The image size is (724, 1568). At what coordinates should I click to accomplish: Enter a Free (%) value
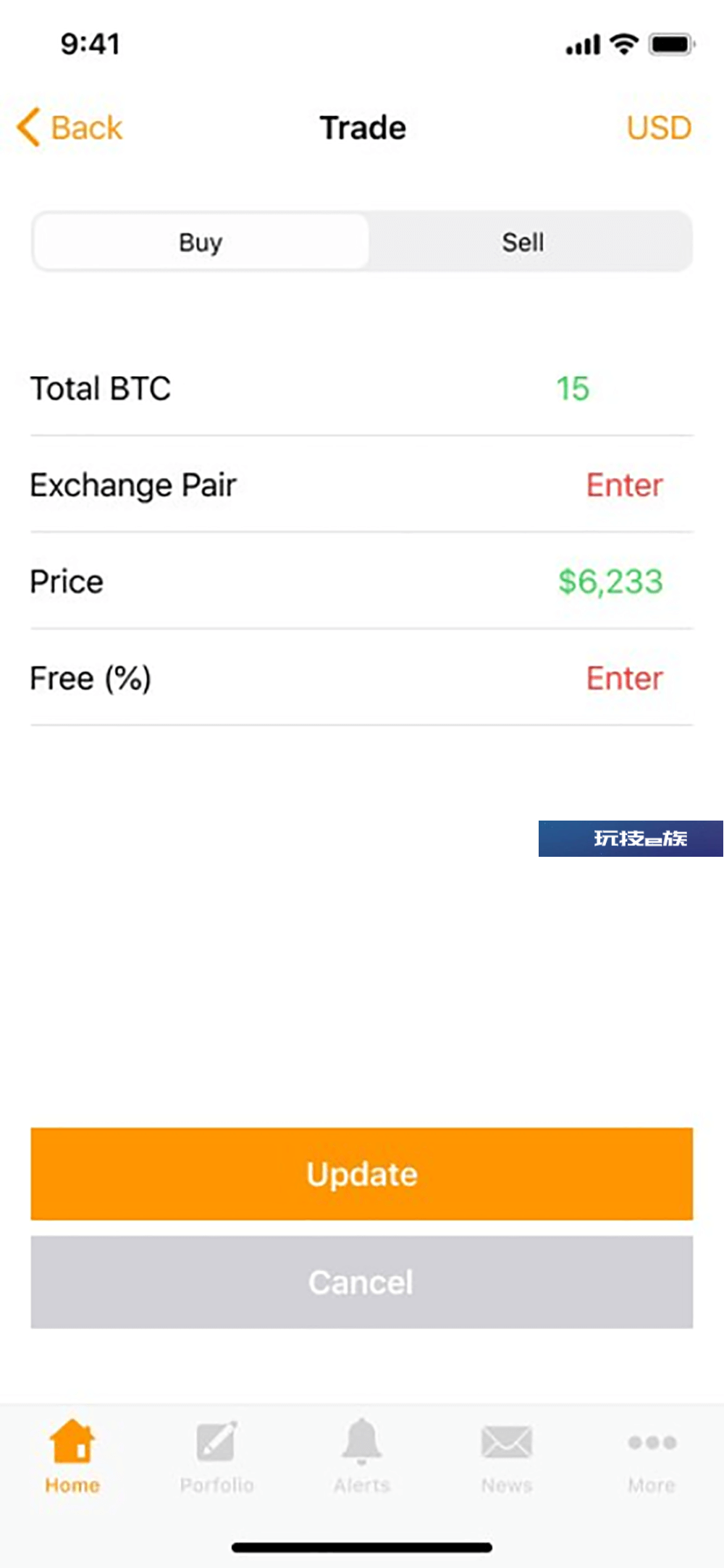coord(624,679)
